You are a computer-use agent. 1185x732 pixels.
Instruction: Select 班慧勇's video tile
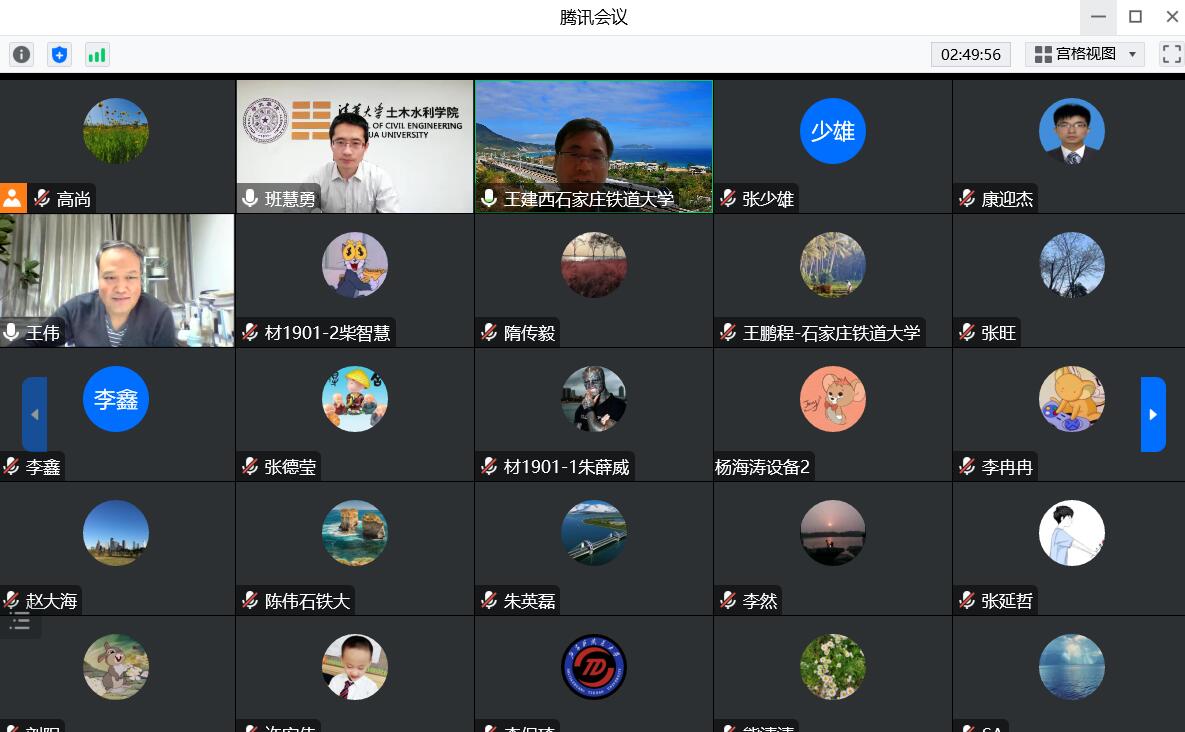click(355, 146)
